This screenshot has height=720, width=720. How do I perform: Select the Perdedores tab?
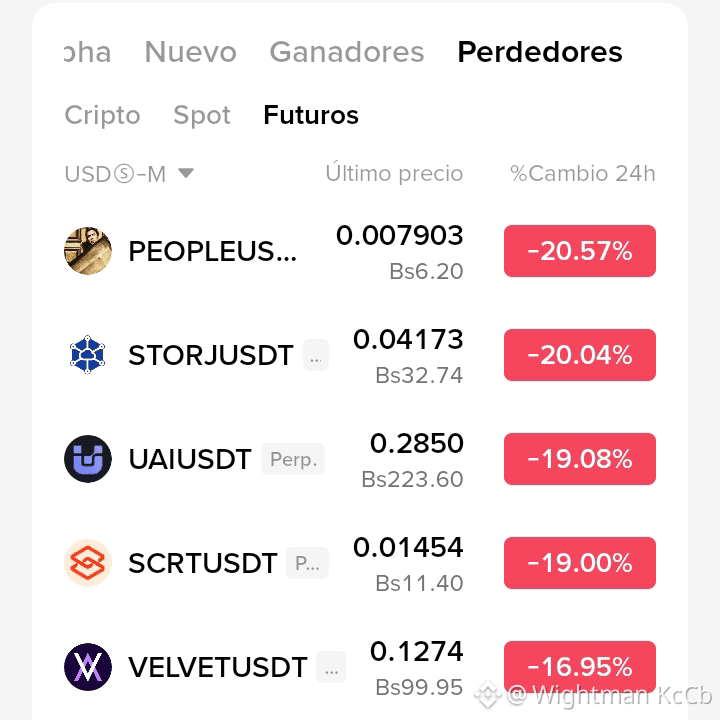(x=540, y=52)
